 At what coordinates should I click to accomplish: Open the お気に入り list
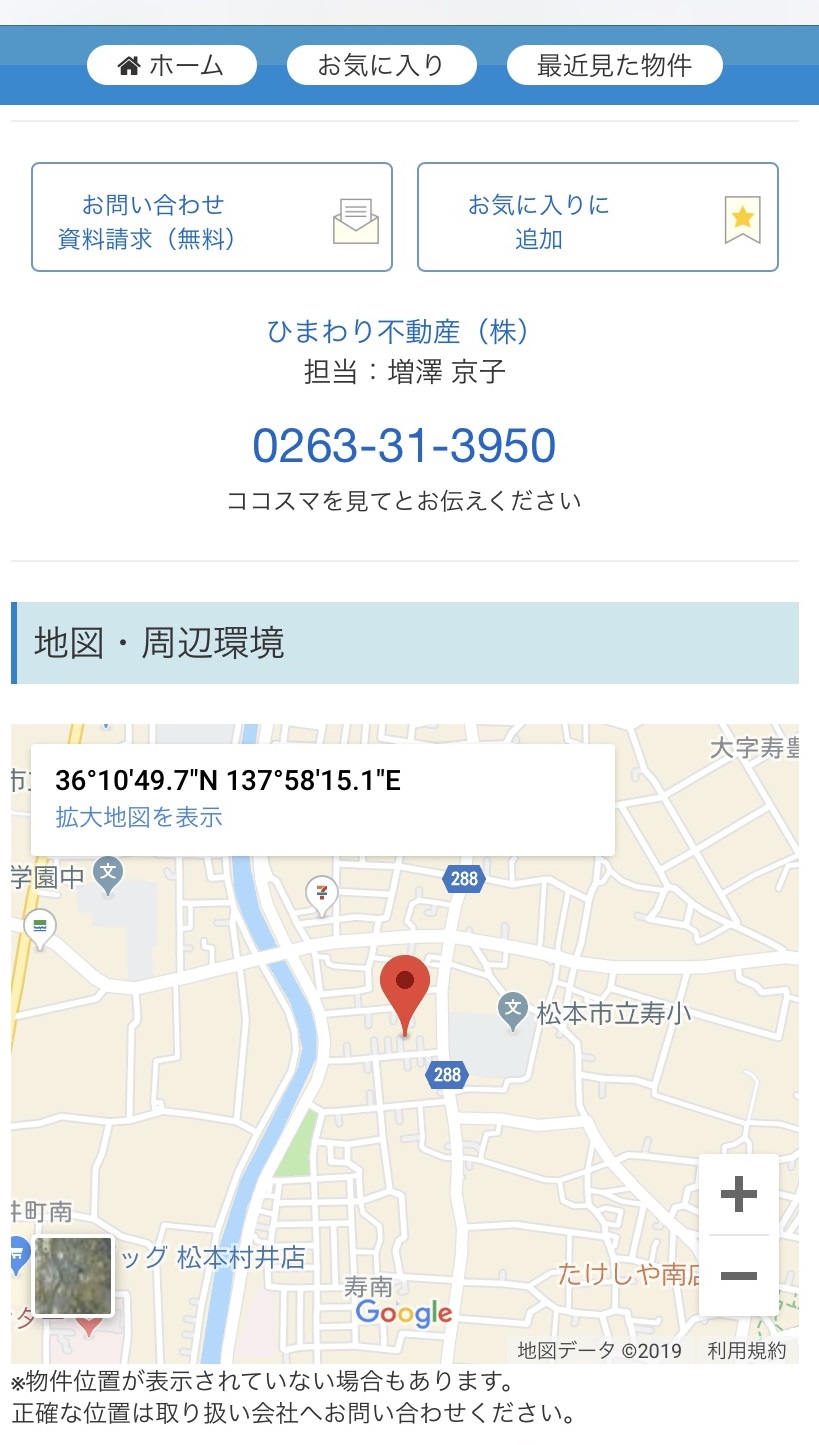point(380,66)
